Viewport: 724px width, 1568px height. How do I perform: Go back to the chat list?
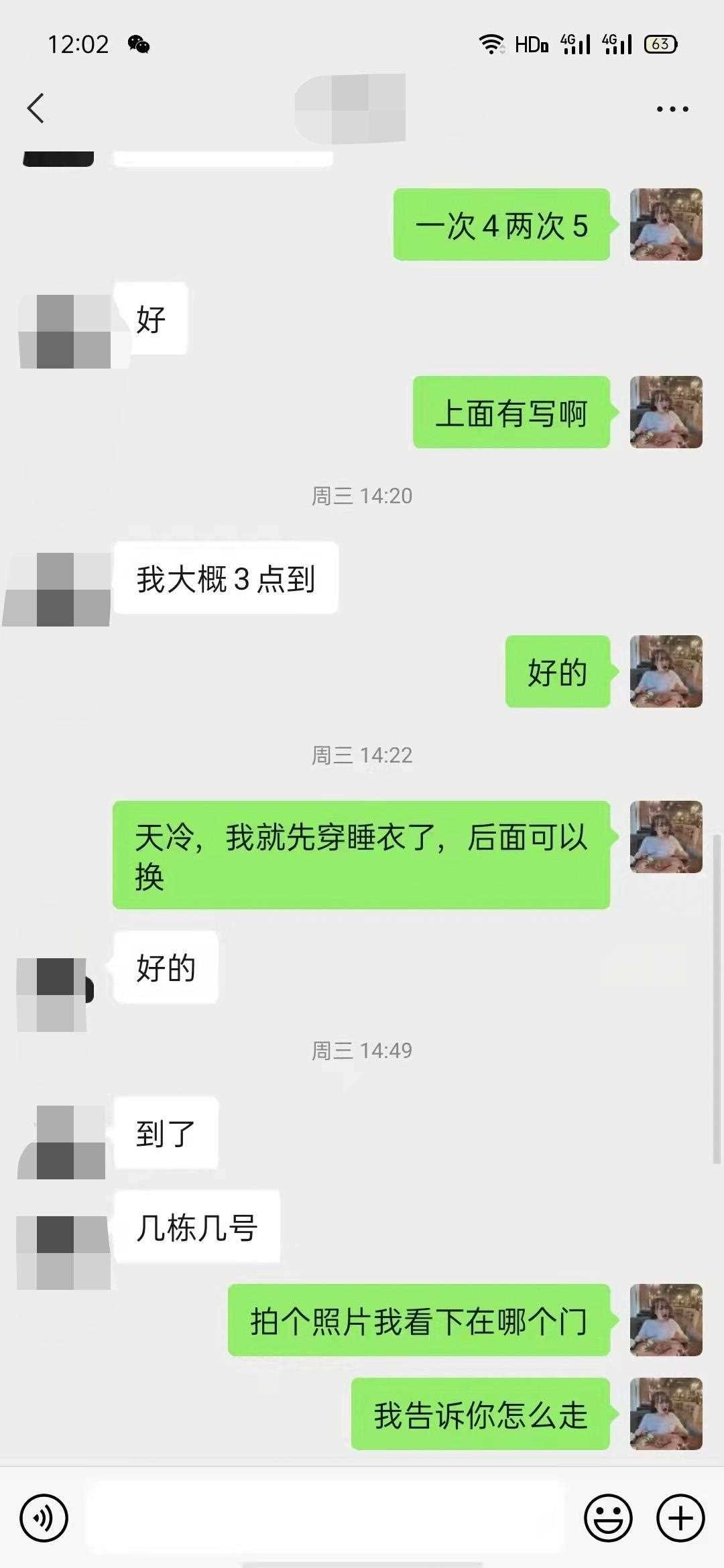point(36,109)
